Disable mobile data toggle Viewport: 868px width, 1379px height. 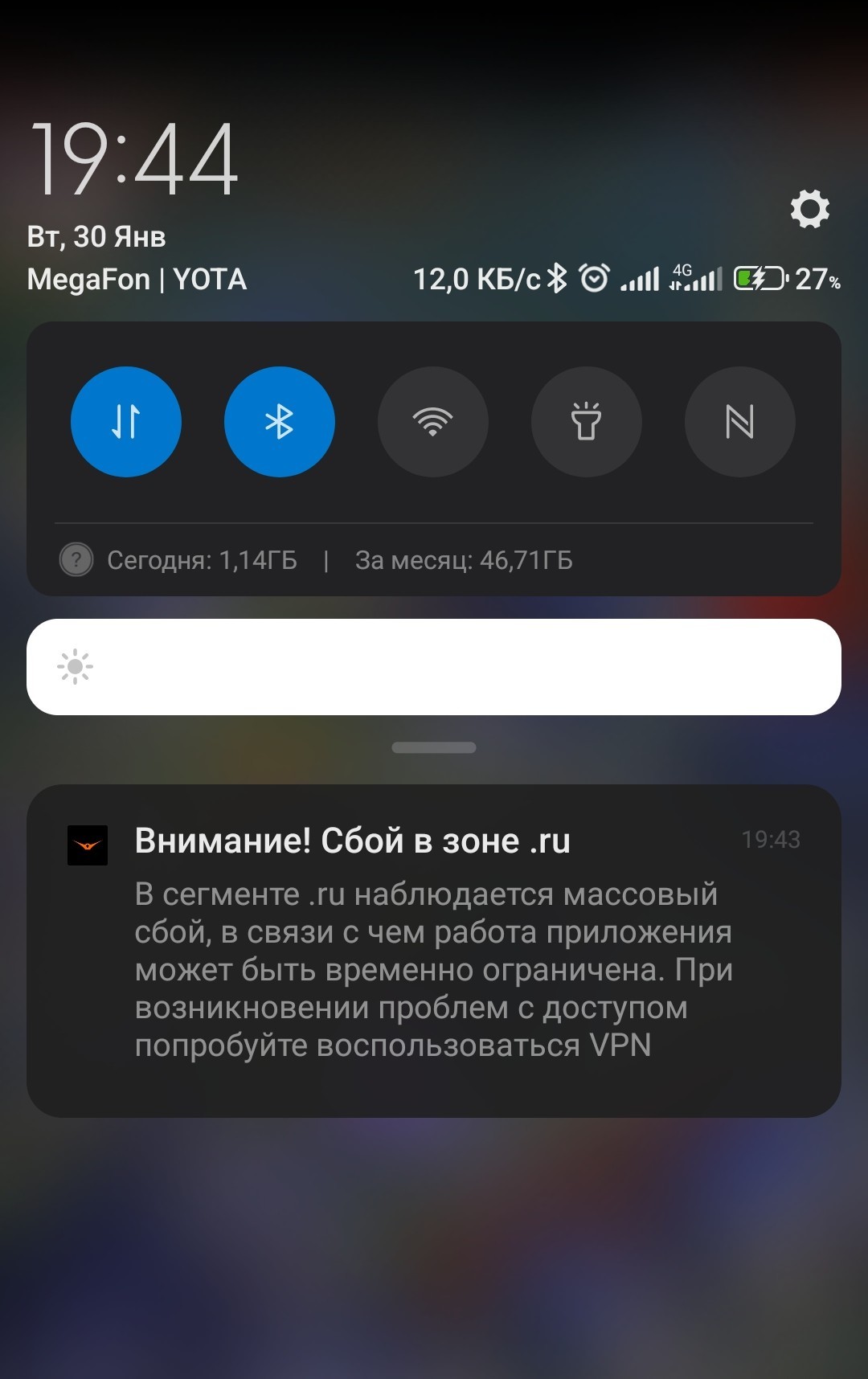(126, 422)
